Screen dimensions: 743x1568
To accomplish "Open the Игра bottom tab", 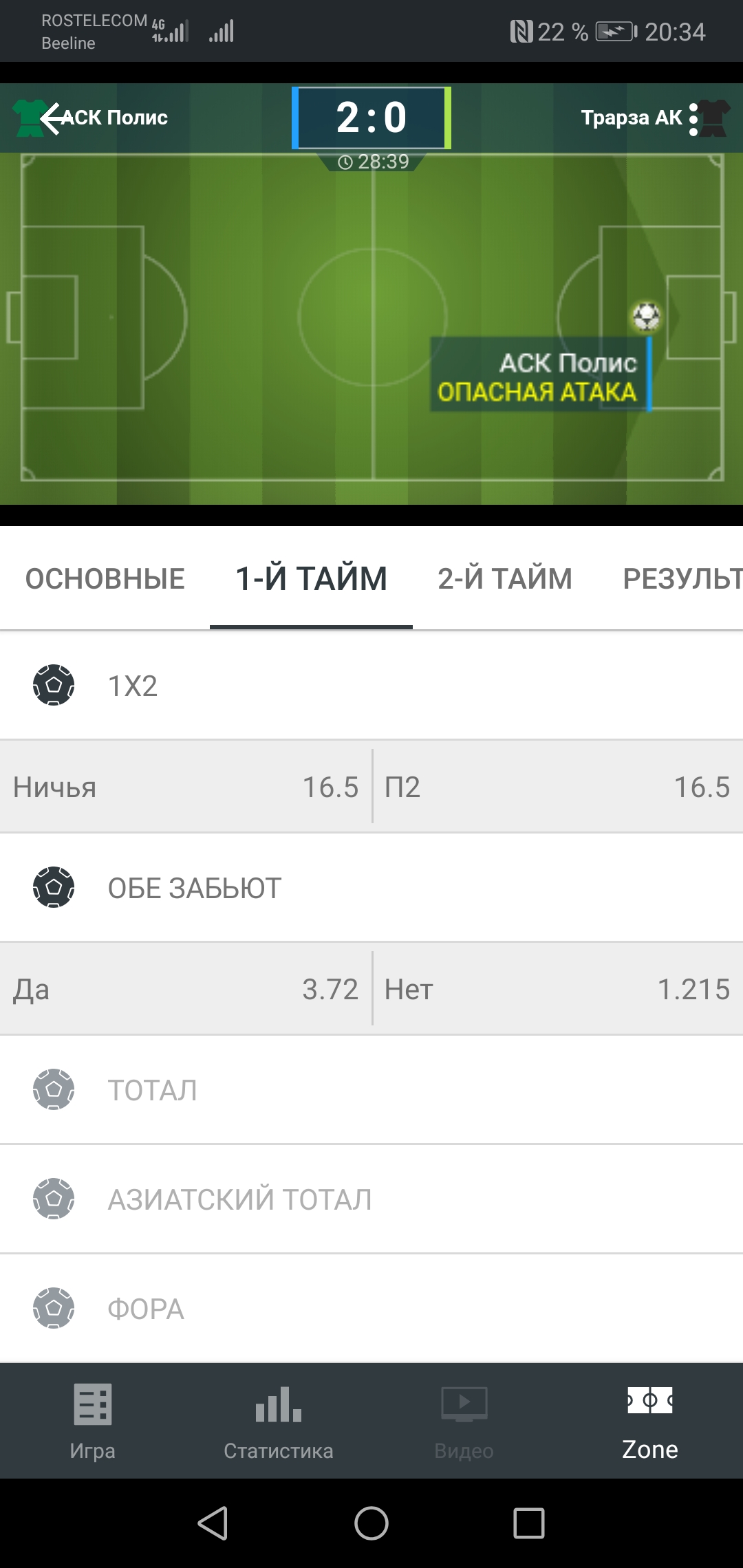I will click(93, 1421).
